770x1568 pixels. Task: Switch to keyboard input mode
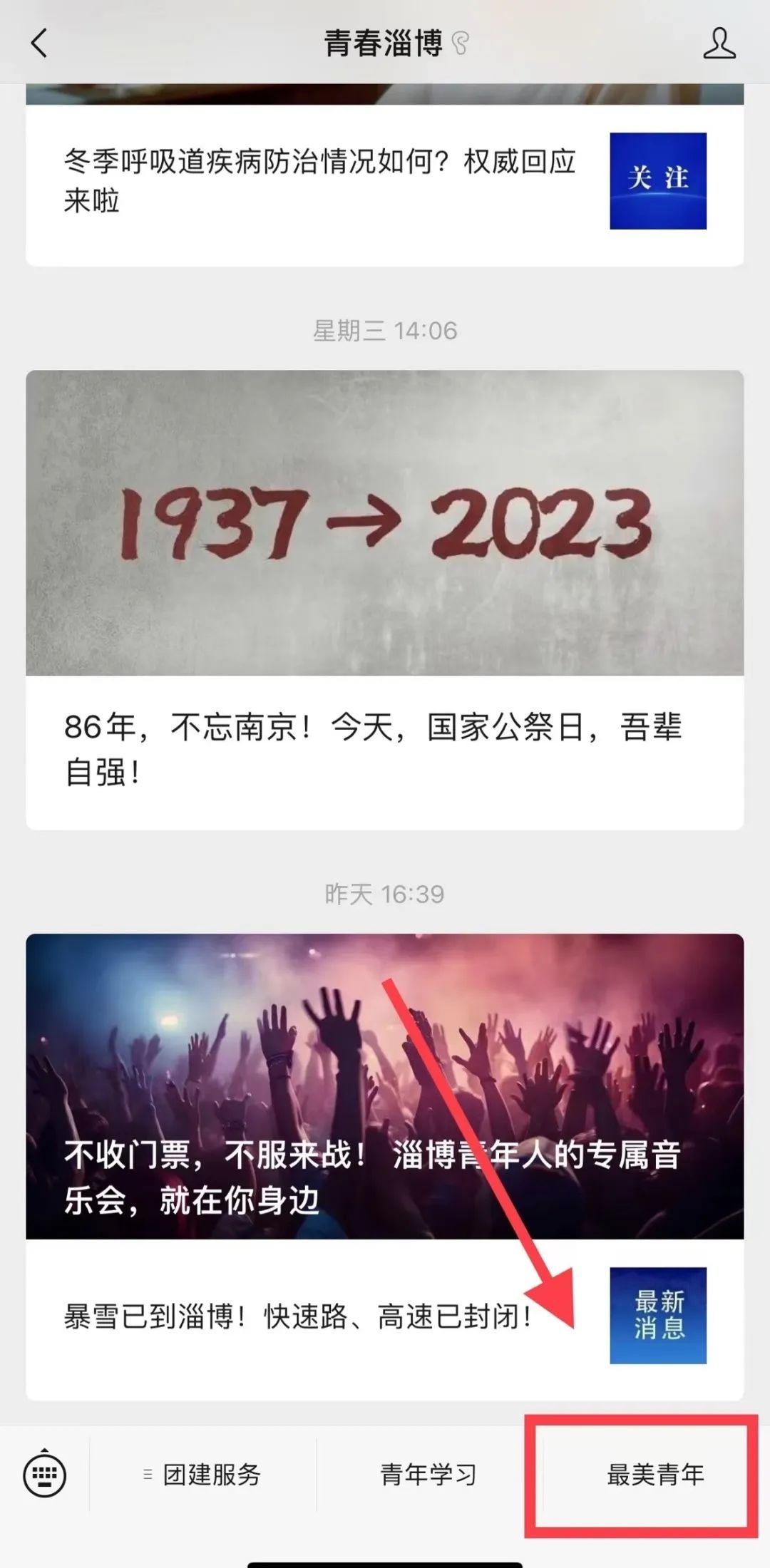click(45, 1475)
